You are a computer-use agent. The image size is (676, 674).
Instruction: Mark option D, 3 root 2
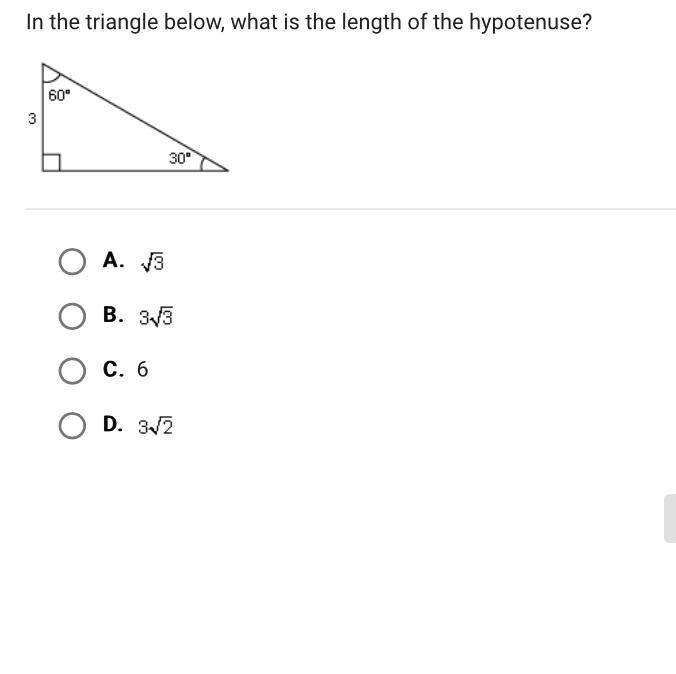click(x=72, y=426)
